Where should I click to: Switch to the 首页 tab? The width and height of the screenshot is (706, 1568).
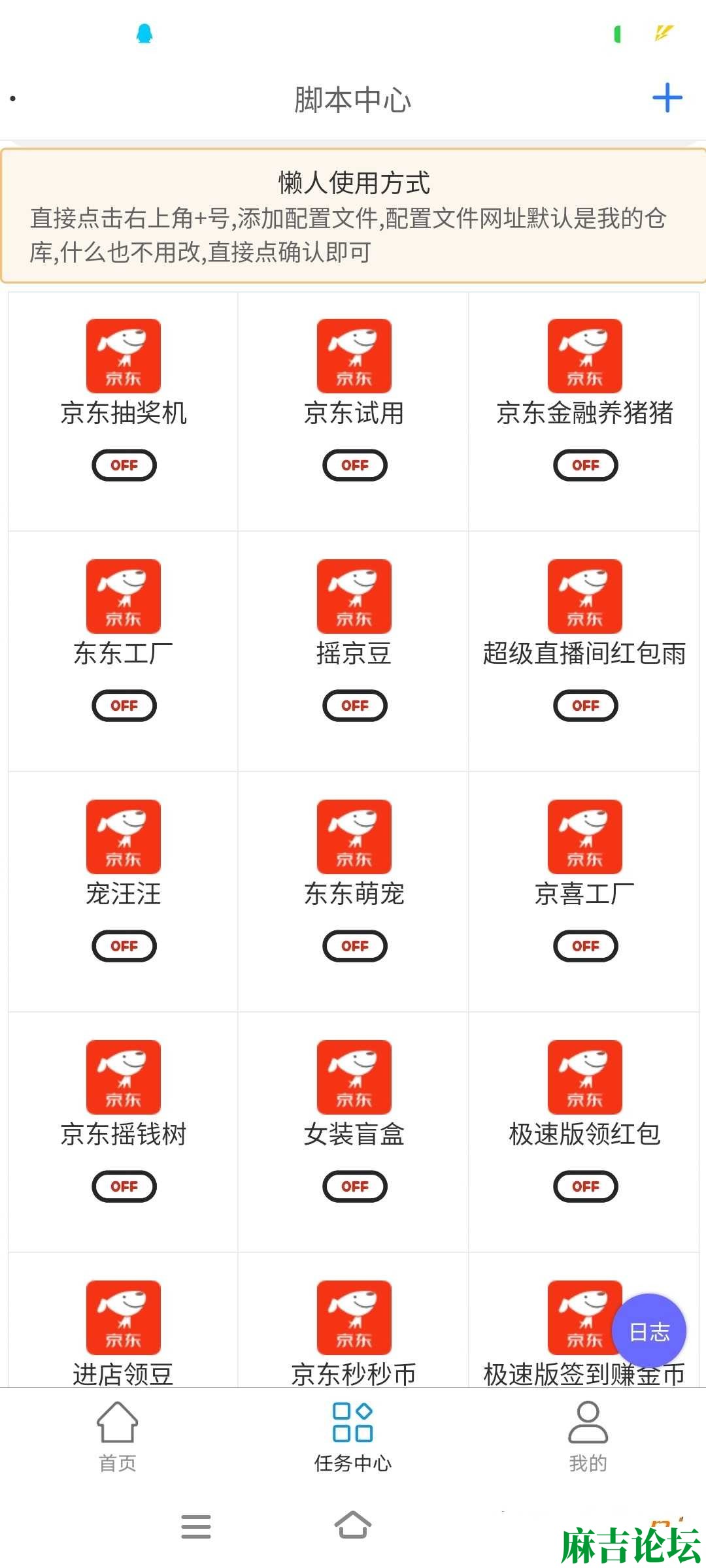click(x=118, y=1436)
